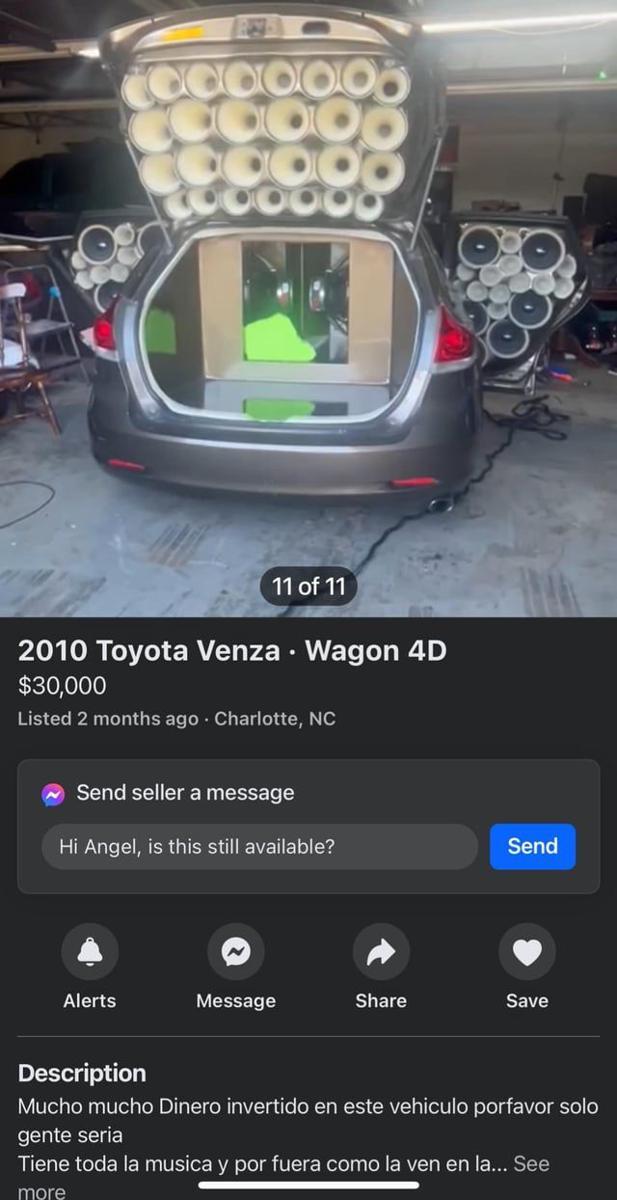Send the message to the seller
The width and height of the screenshot is (617, 1200).
click(x=532, y=847)
